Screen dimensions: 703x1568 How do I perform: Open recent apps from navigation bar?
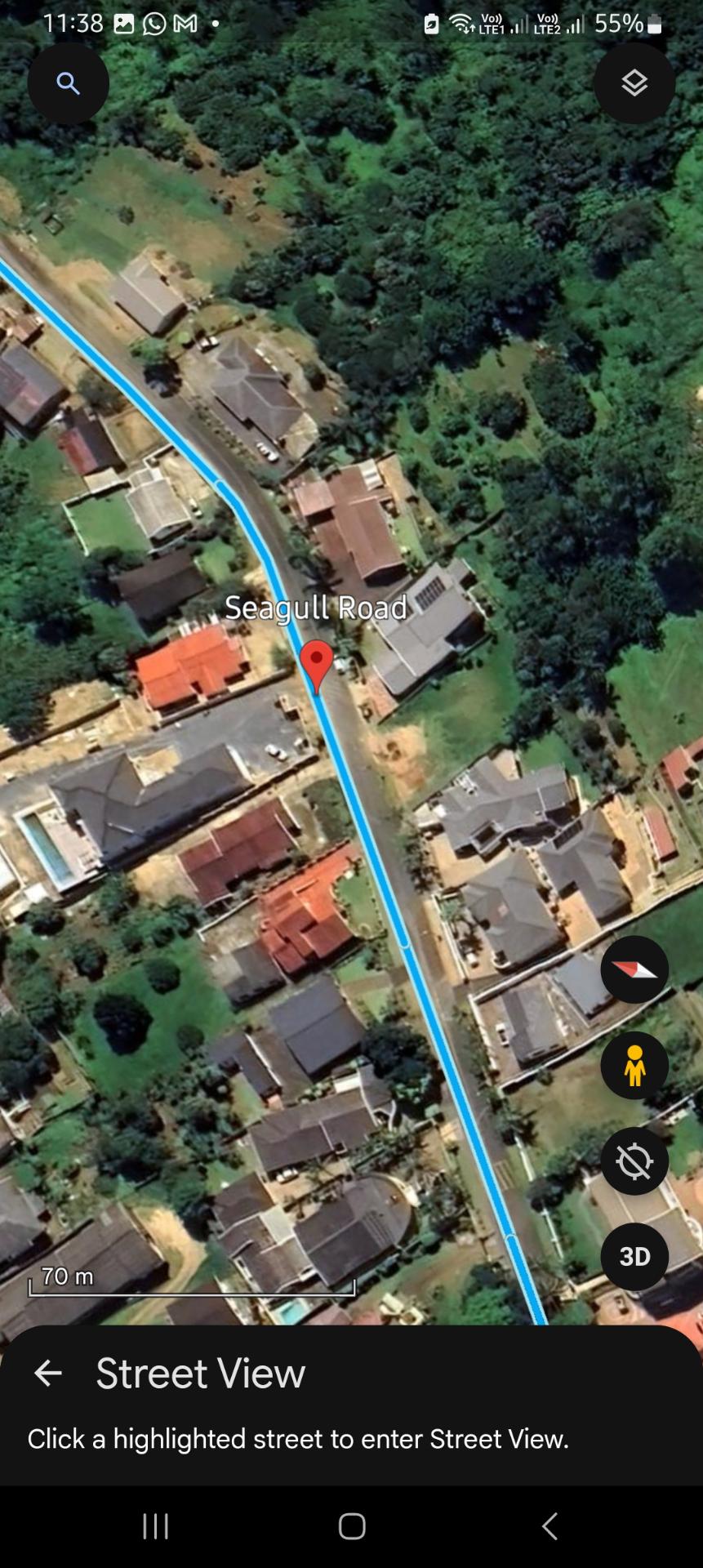[x=155, y=1526]
